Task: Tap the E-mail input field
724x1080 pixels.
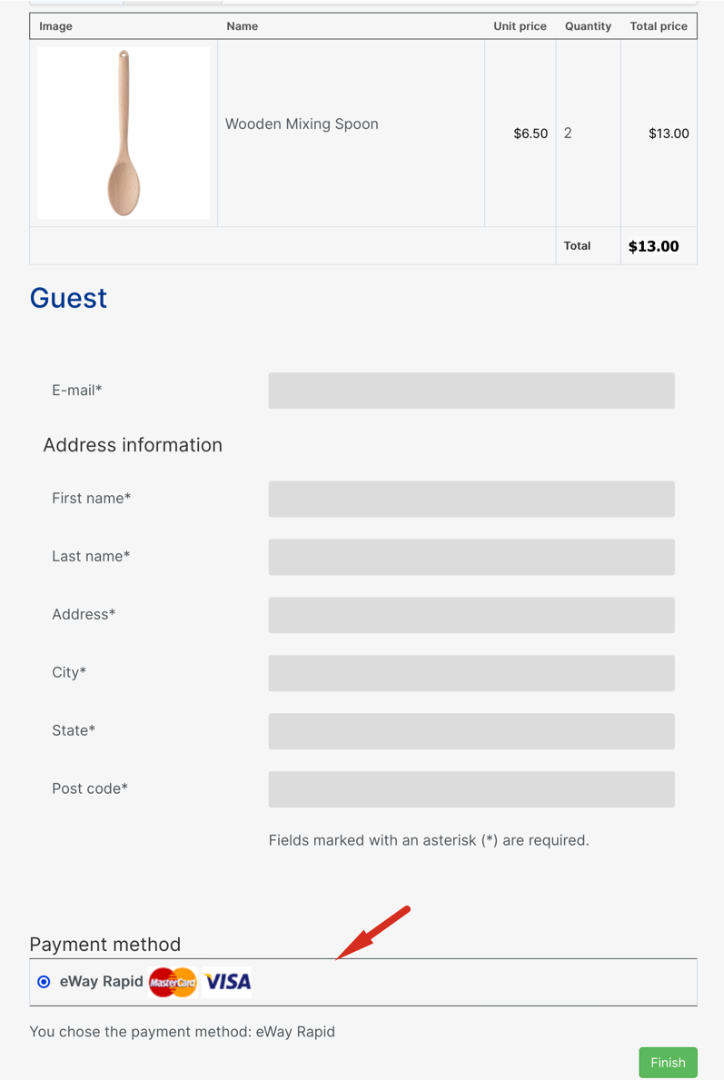Action: click(471, 391)
